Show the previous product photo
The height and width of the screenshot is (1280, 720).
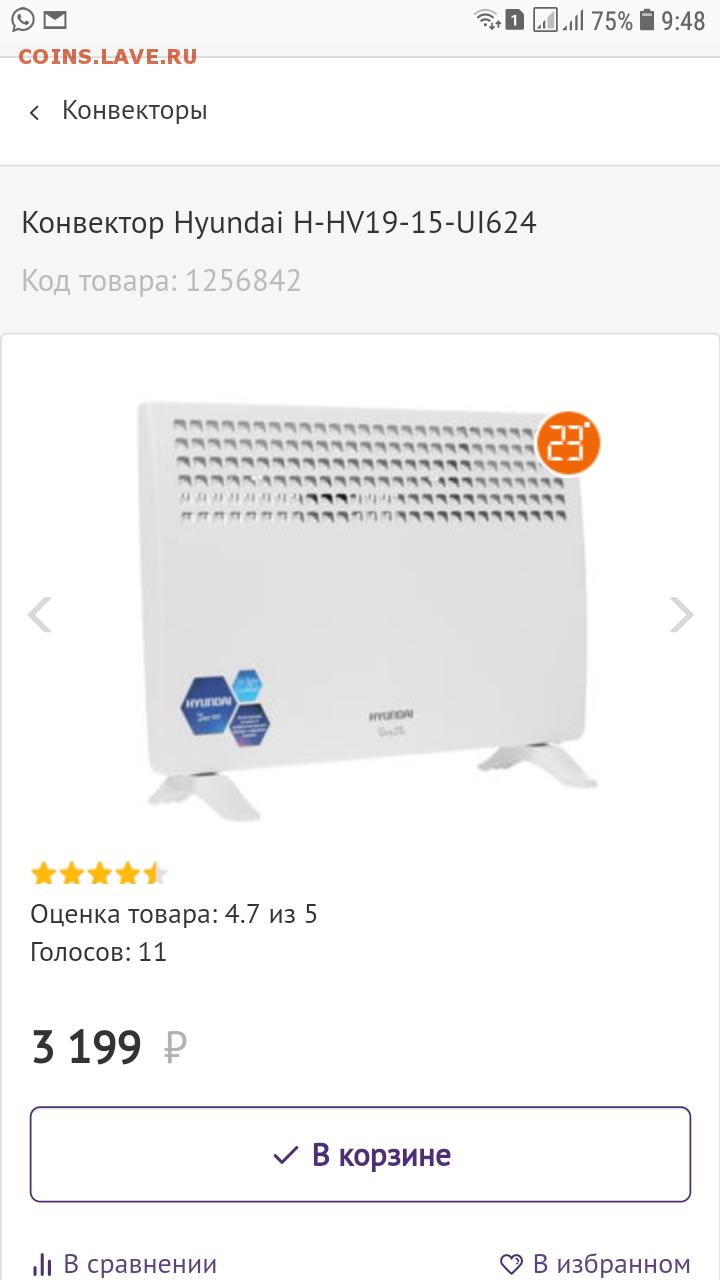[x=40, y=614]
